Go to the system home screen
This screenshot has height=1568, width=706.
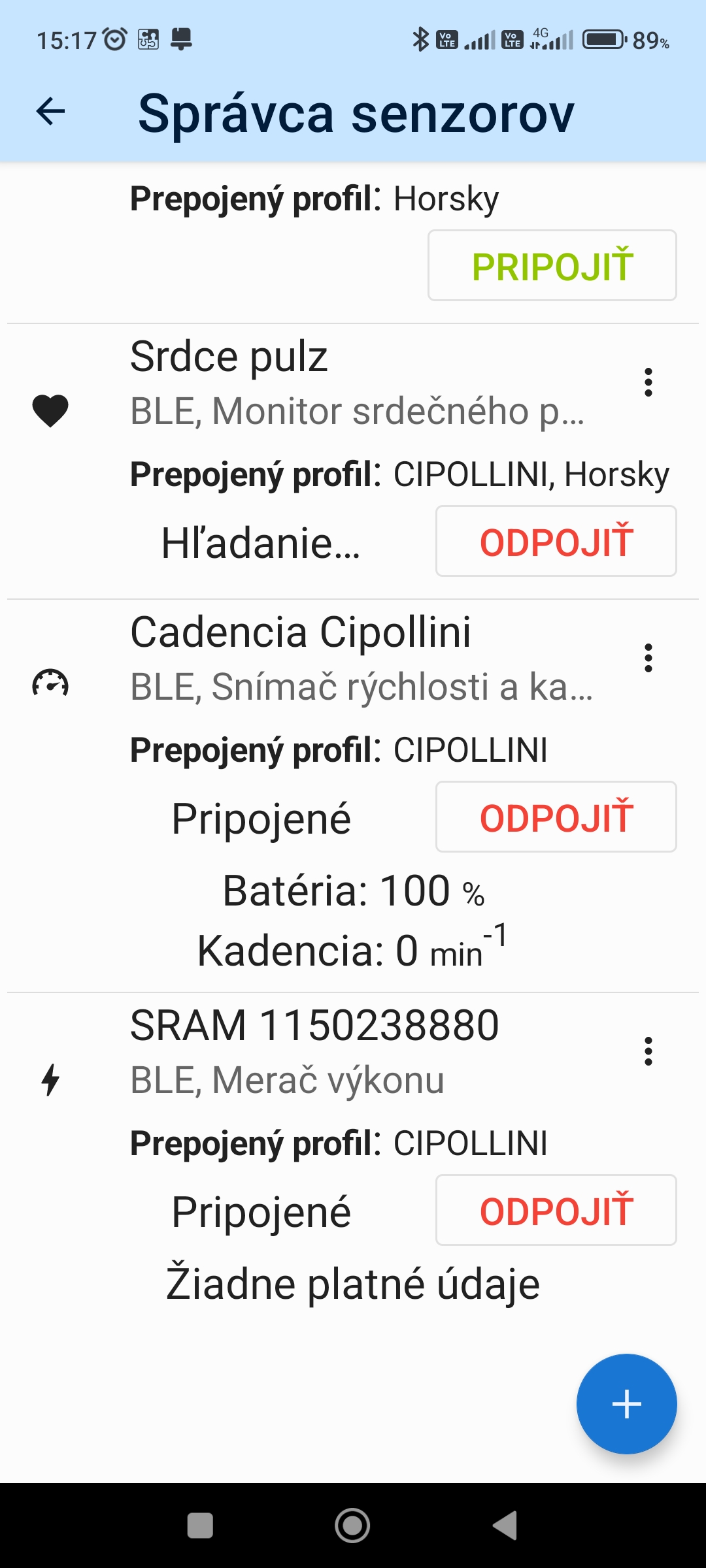[352, 1526]
